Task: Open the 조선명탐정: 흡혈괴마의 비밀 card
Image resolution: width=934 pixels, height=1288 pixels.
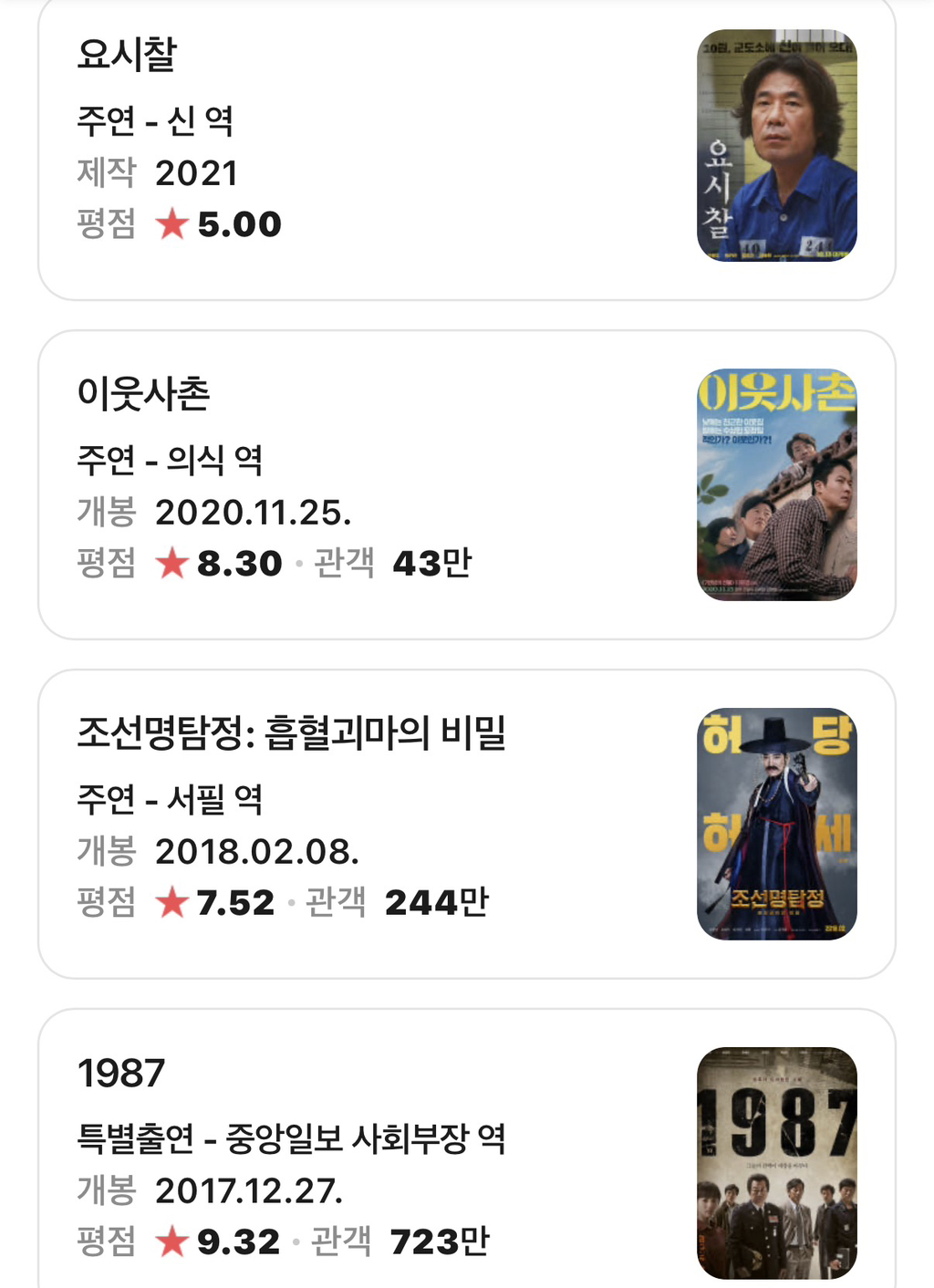Action: [x=466, y=825]
